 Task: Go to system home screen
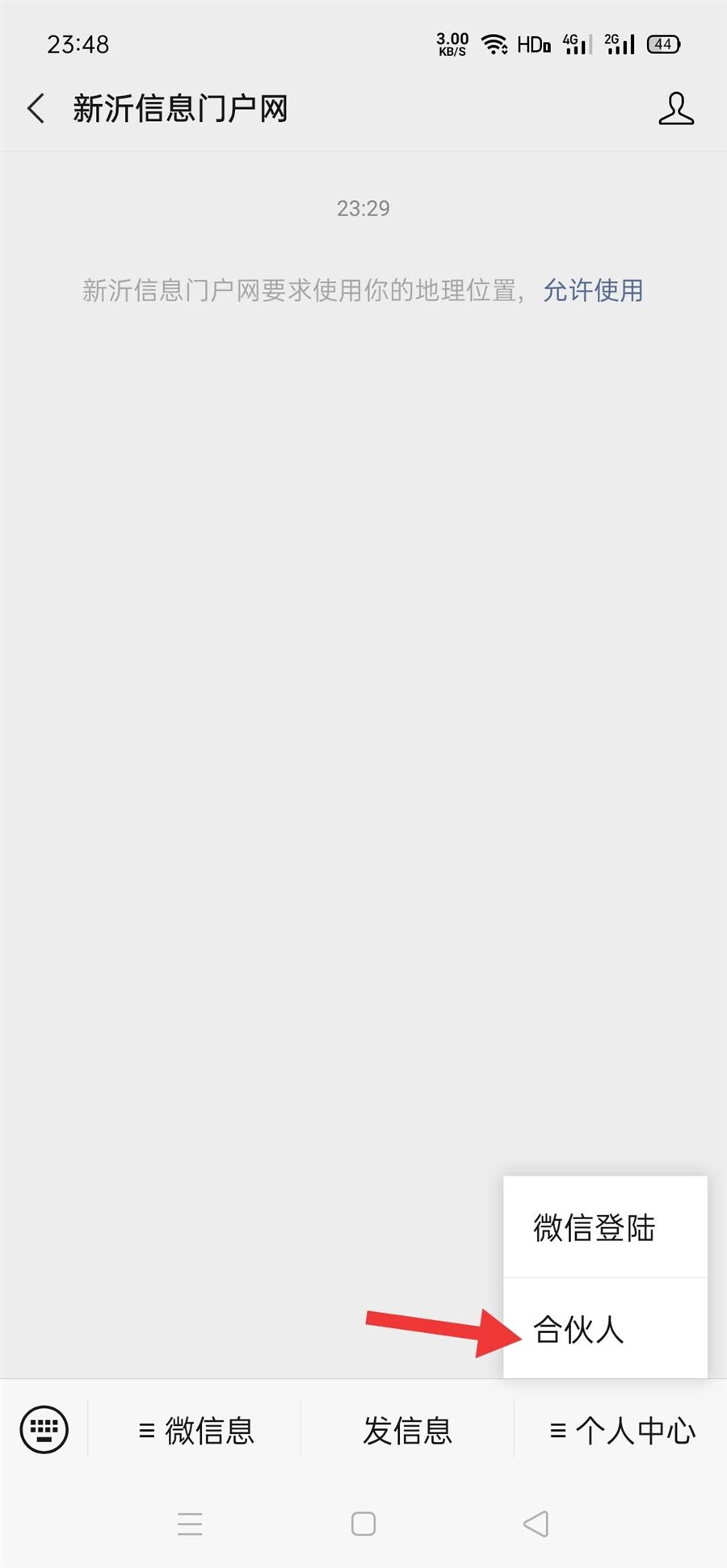[x=363, y=1524]
